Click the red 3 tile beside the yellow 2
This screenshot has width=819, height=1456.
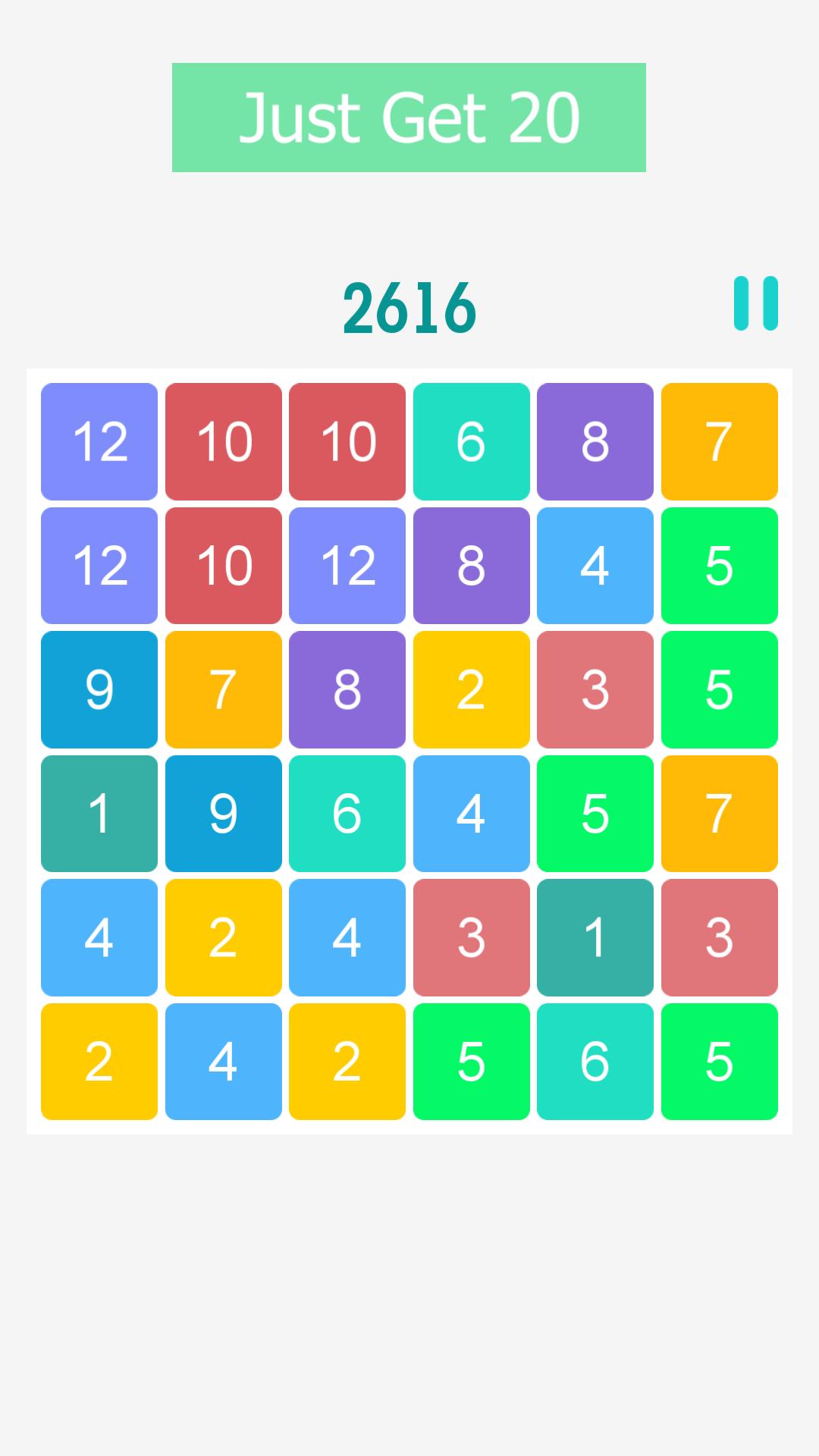pyautogui.click(x=595, y=689)
